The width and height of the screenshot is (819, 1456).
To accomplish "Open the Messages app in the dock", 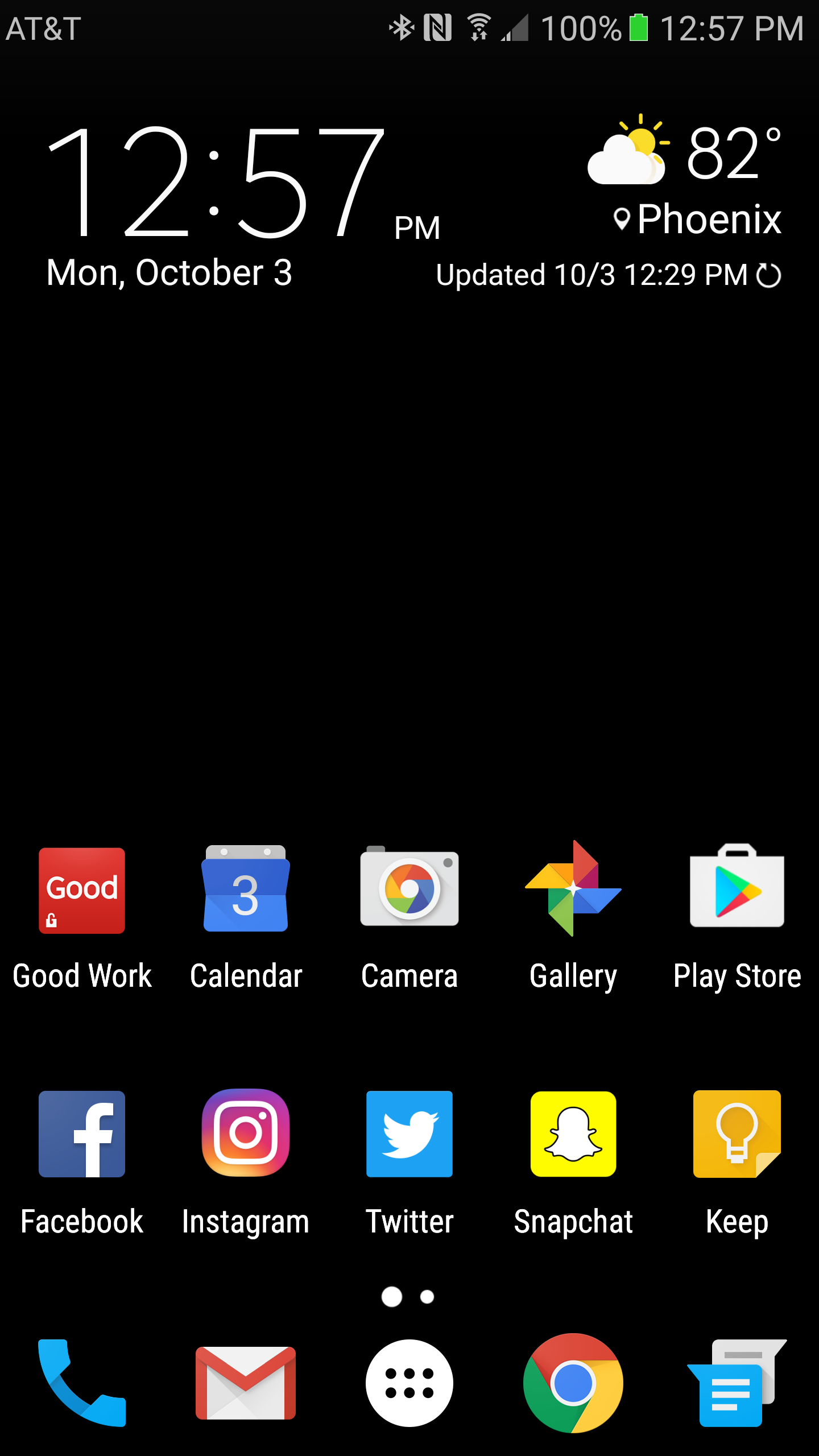I will (737, 1382).
